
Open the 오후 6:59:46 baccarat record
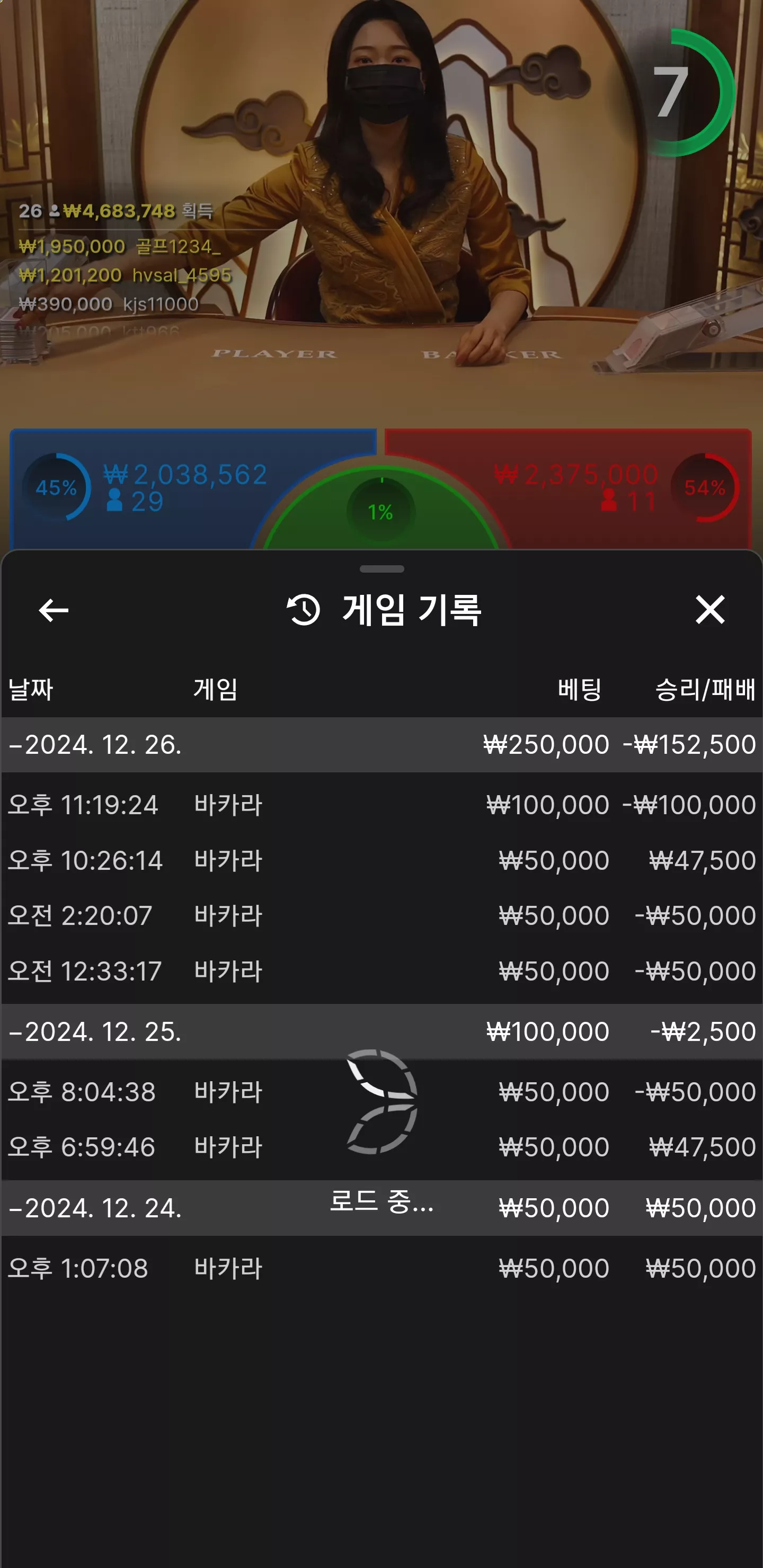point(382,1147)
